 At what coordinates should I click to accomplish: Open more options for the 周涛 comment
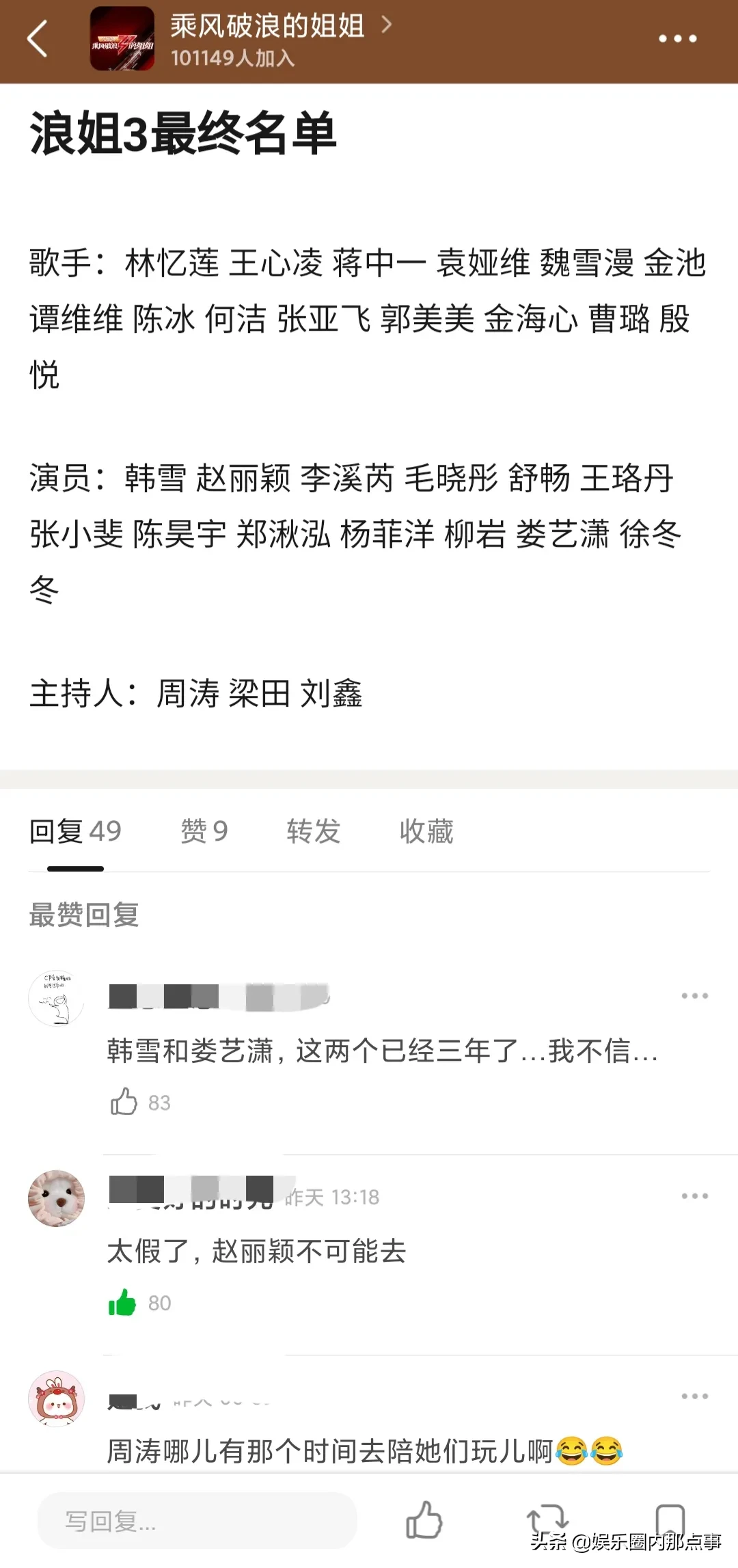click(694, 1396)
